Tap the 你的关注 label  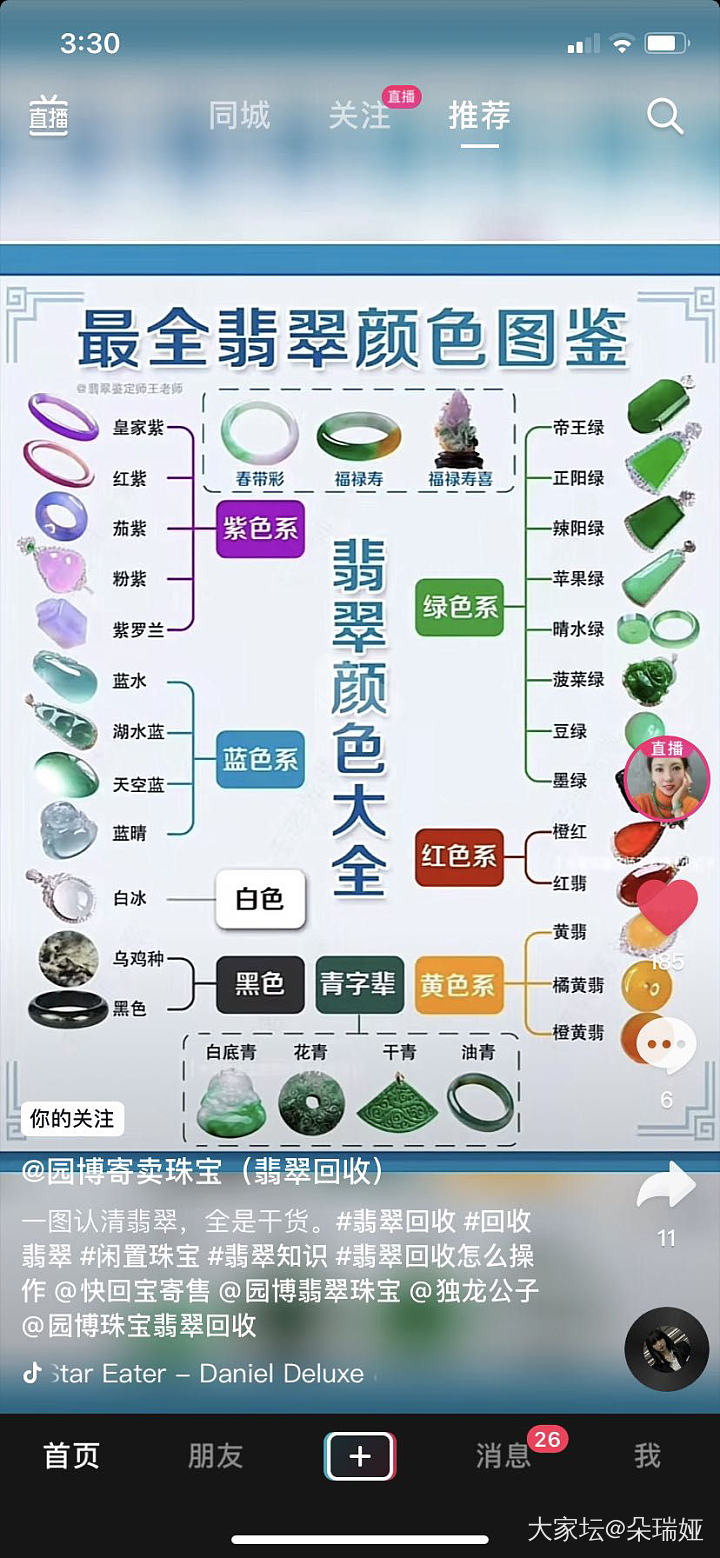coord(72,1118)
